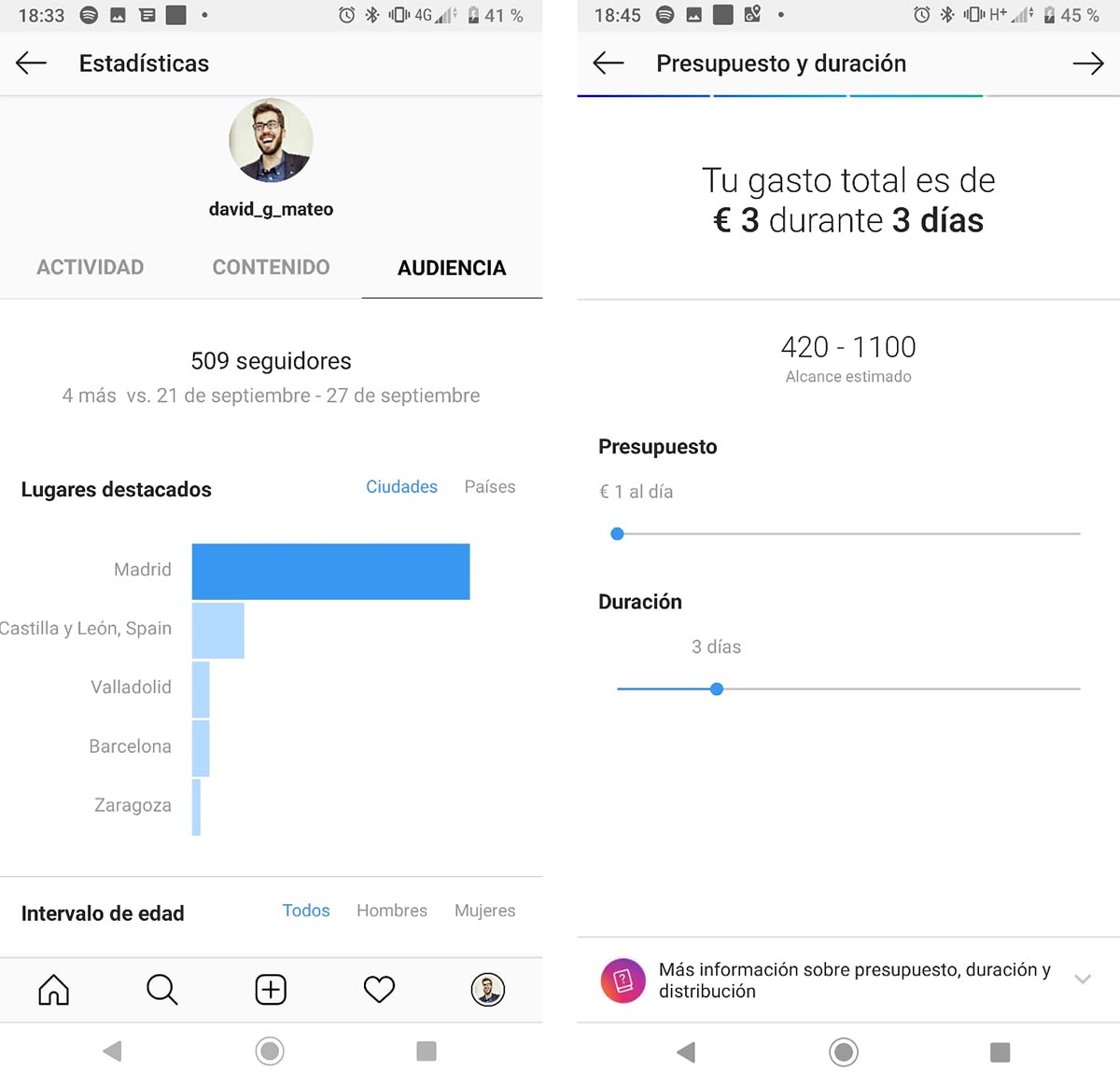
Task: Continue with the forward arrow
Action: 1087,63
